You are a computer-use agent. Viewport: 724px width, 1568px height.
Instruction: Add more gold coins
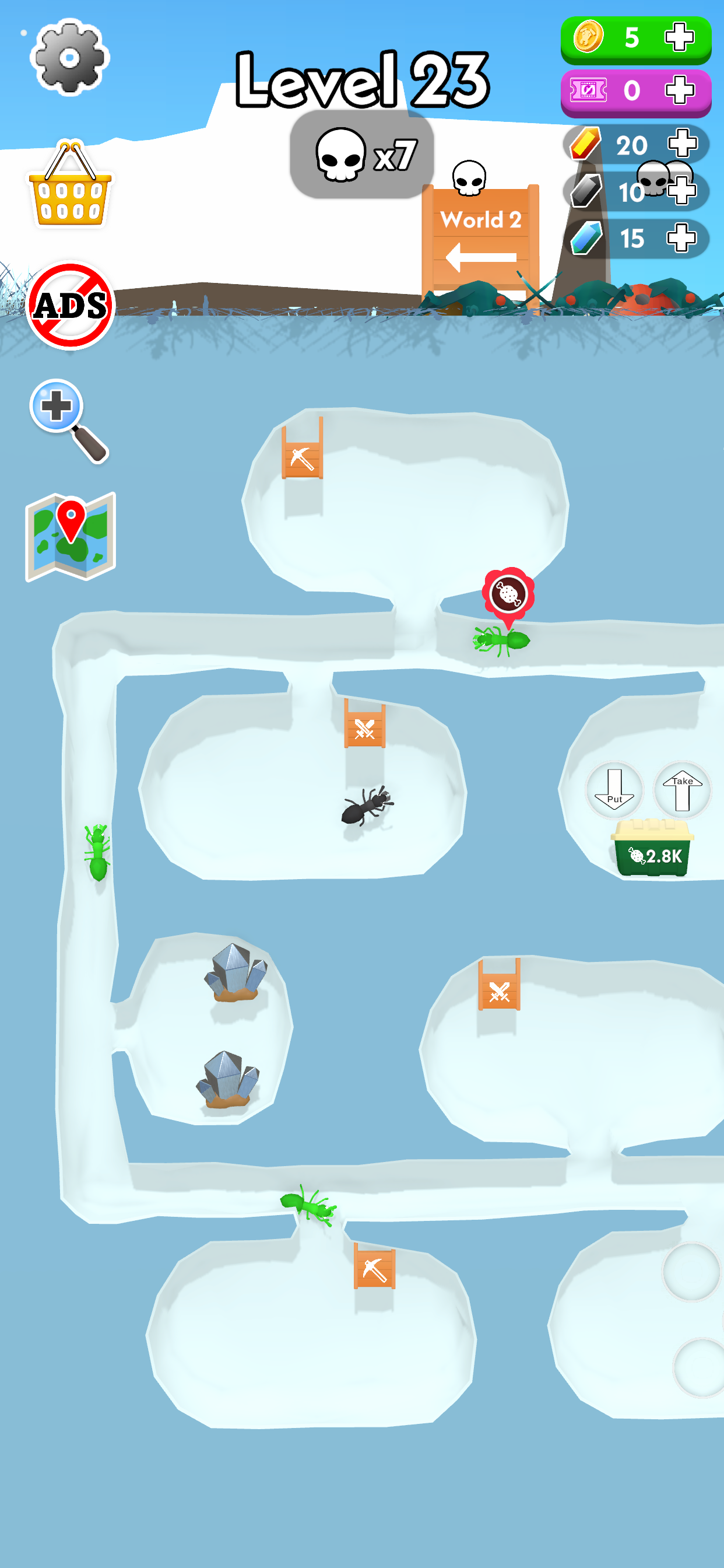[679, 38]
